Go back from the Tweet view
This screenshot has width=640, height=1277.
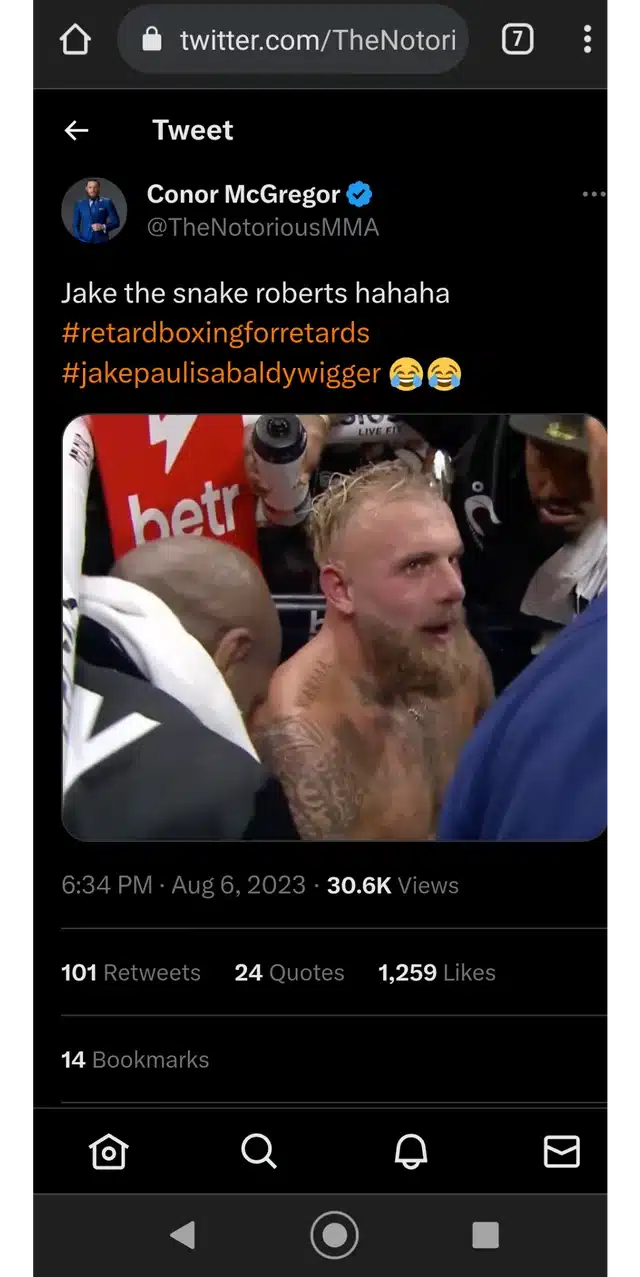76,130
